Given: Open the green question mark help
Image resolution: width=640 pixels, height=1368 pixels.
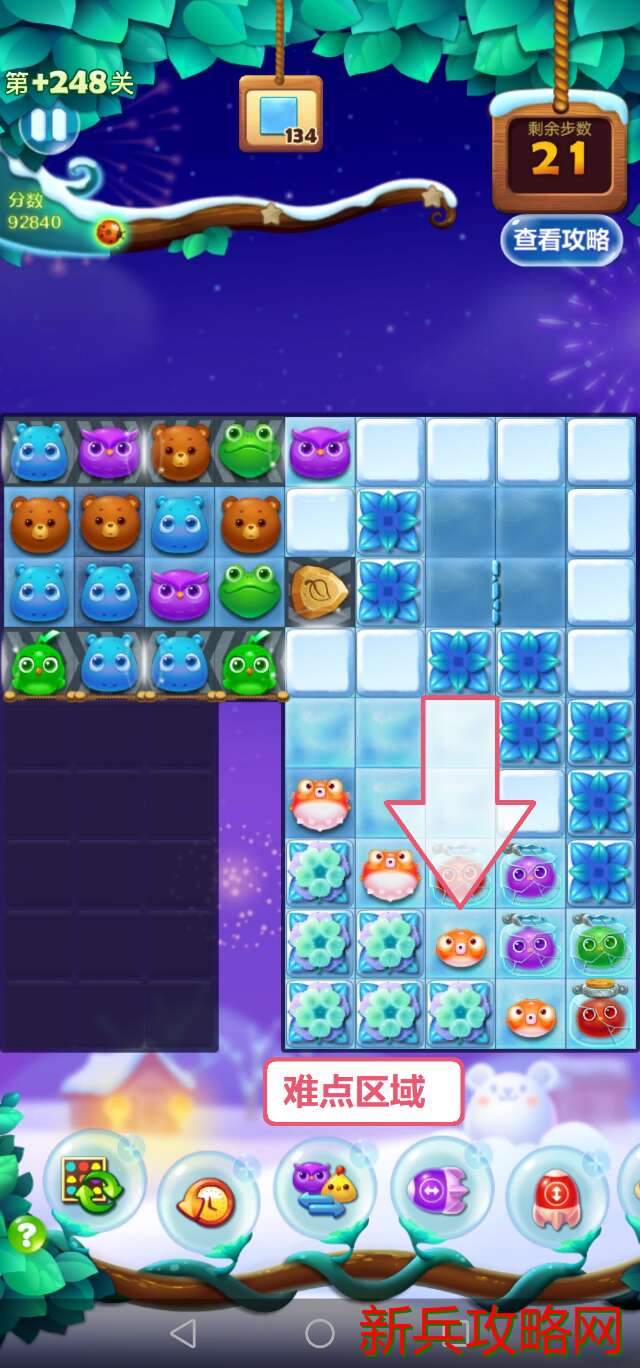Looking at the screenshot, I should tap(27, 1235).
